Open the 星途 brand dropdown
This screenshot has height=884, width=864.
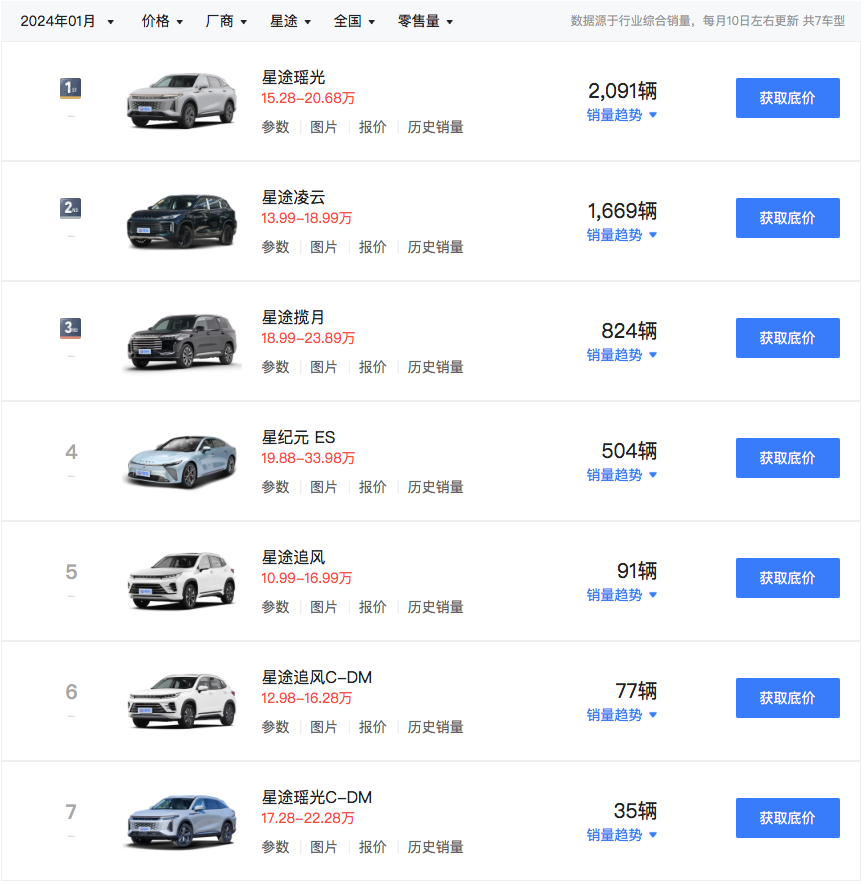(x=290, y=21)
